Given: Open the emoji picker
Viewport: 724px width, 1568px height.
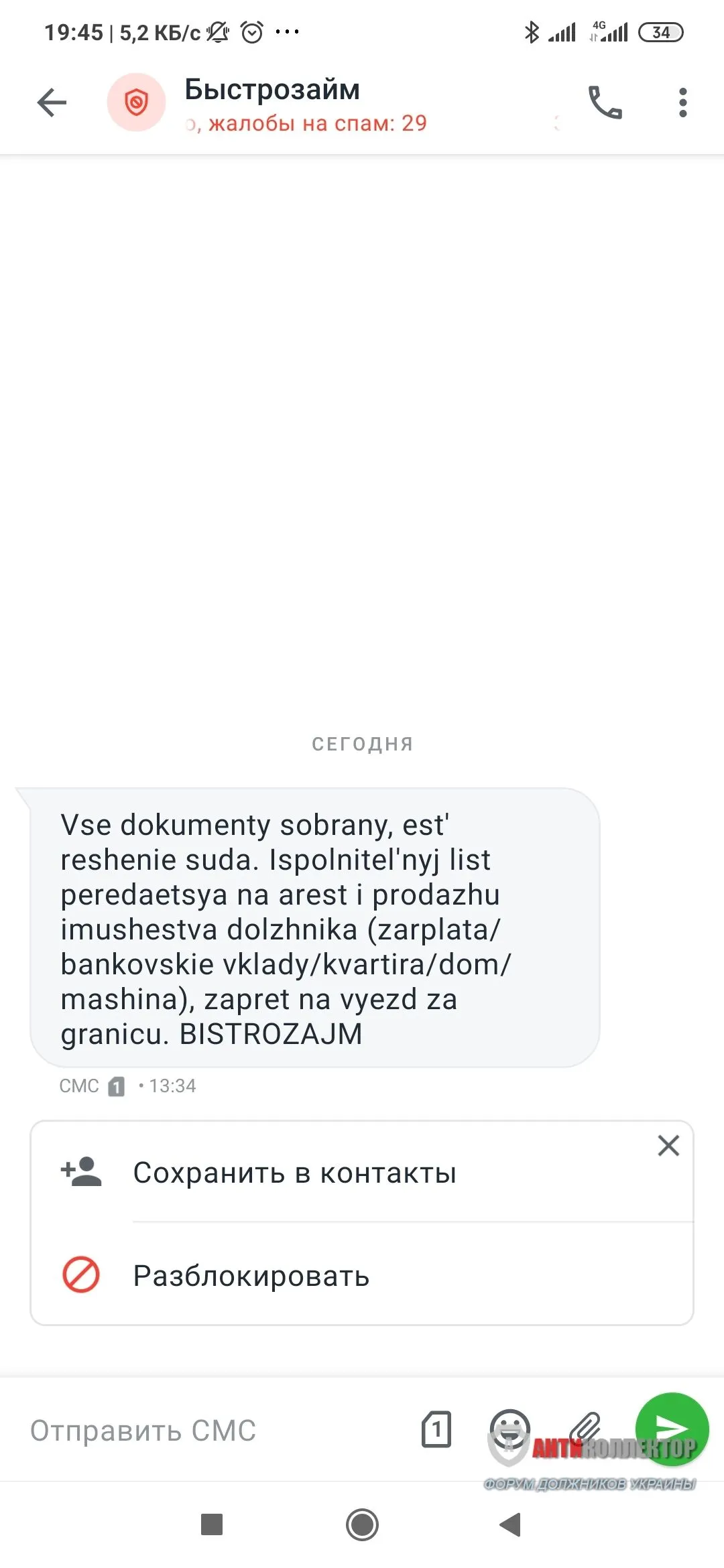Looking at the screenshot, I should coord(509,1427).
